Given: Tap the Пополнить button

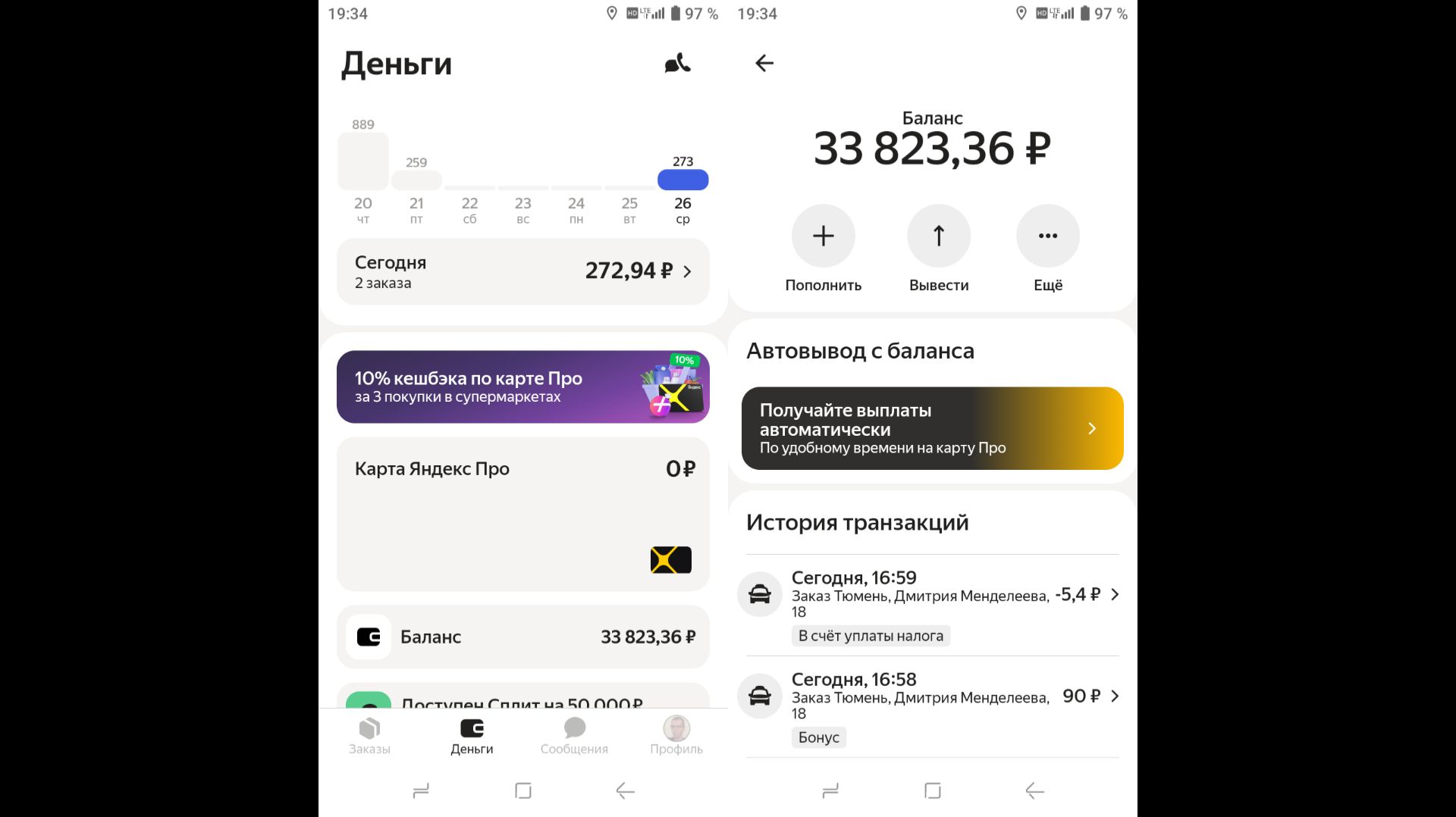Looking at the screenshot, I should point(823,236).
